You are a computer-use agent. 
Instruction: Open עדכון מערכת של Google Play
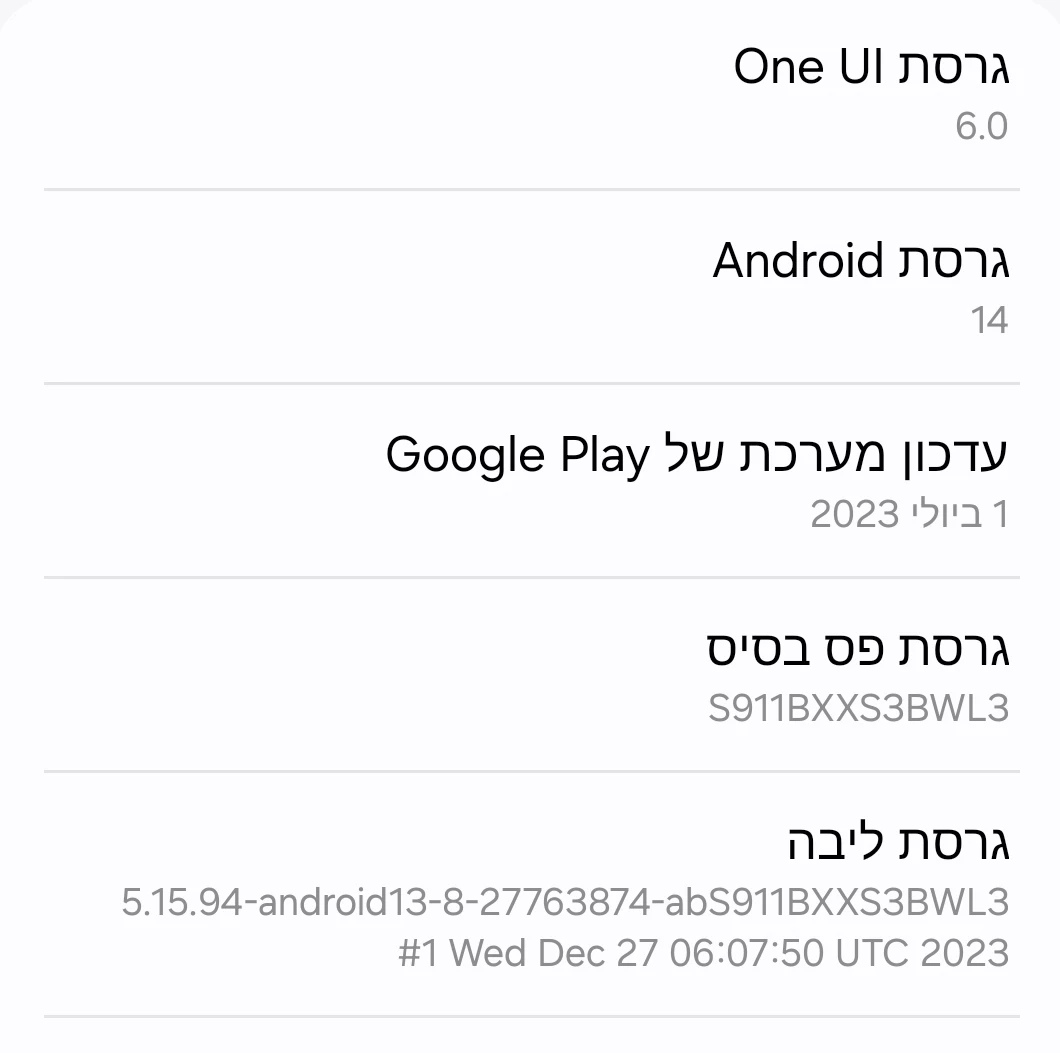(530, 481)
